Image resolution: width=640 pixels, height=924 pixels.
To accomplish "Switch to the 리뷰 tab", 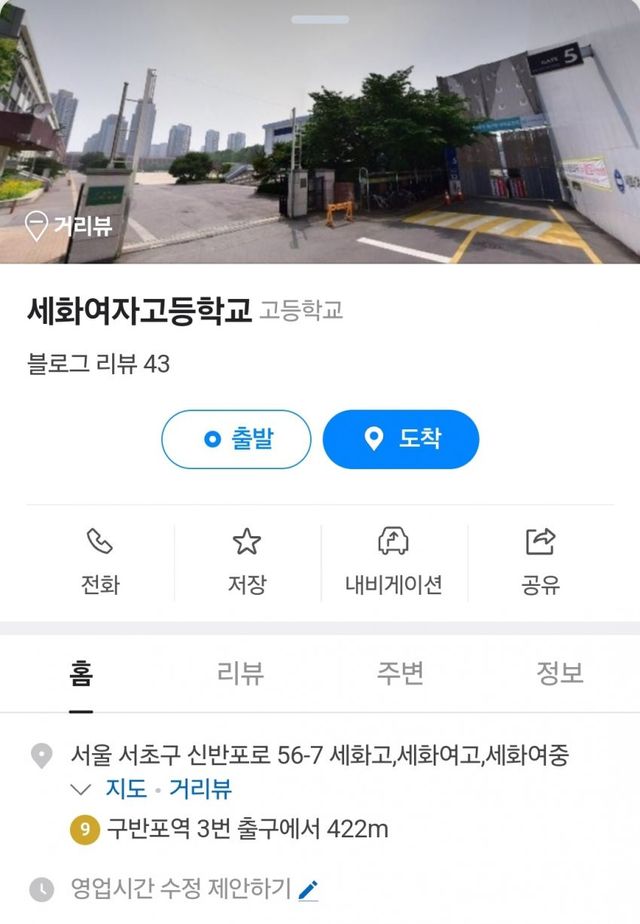I will pyautogui.click(x=240, y=673).
